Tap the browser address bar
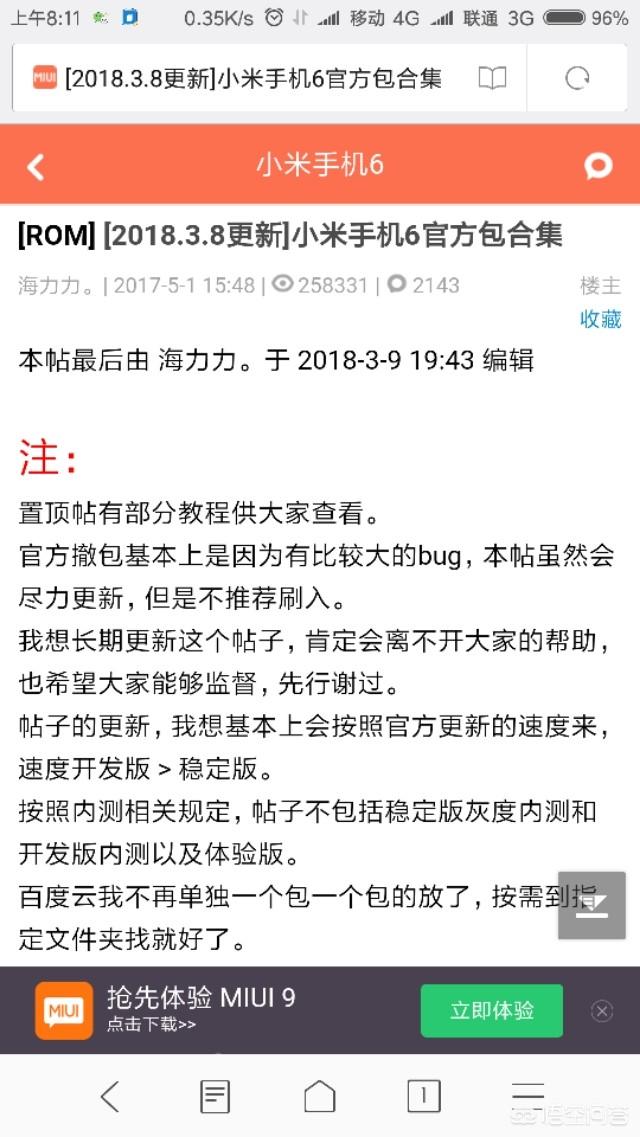Screen dimensions: 640x1137 click(x=250, y=78)
